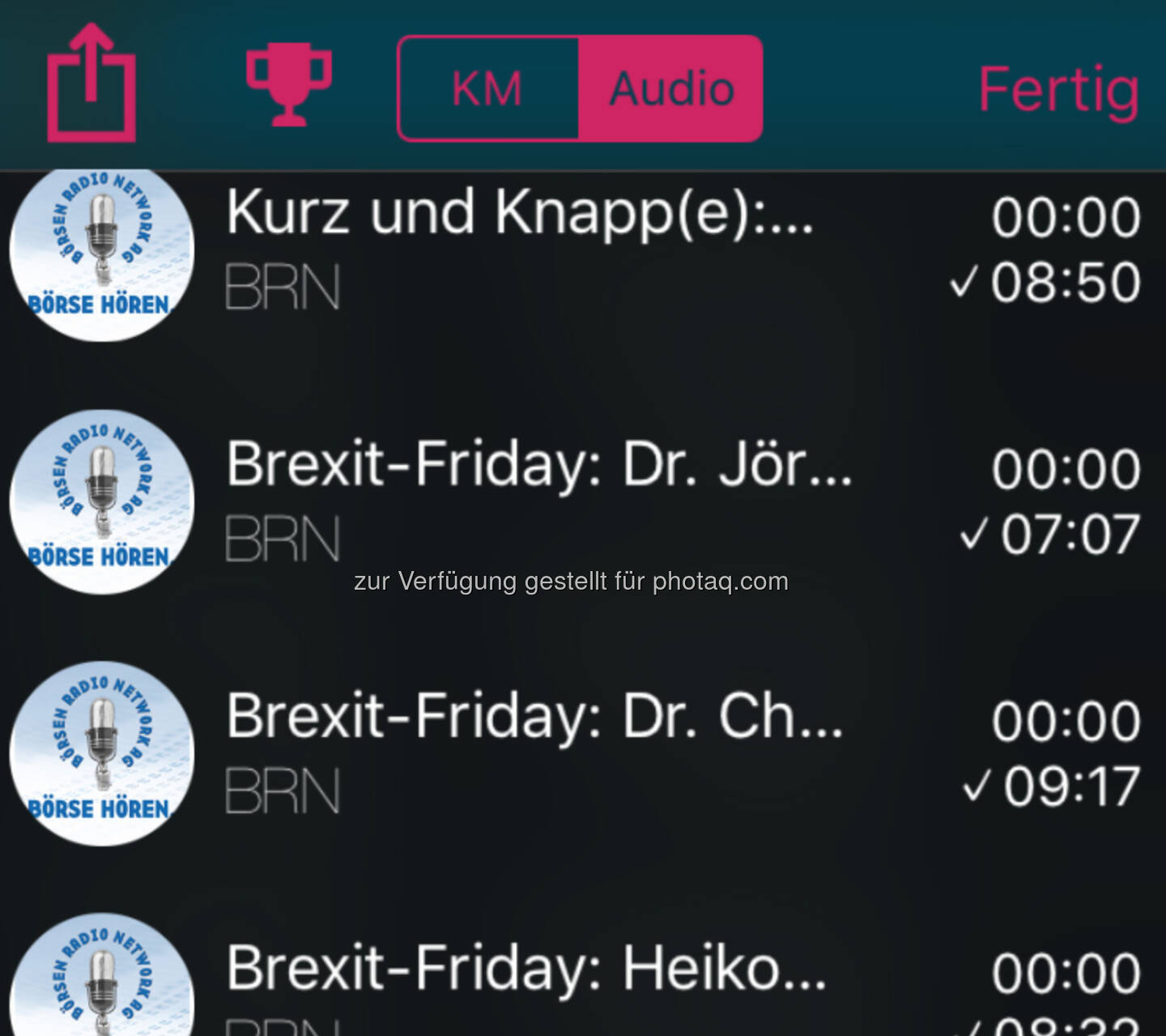Switch to the KM segment
The height and width of the screenshot is (1036, 1166).
click(487, 88)
